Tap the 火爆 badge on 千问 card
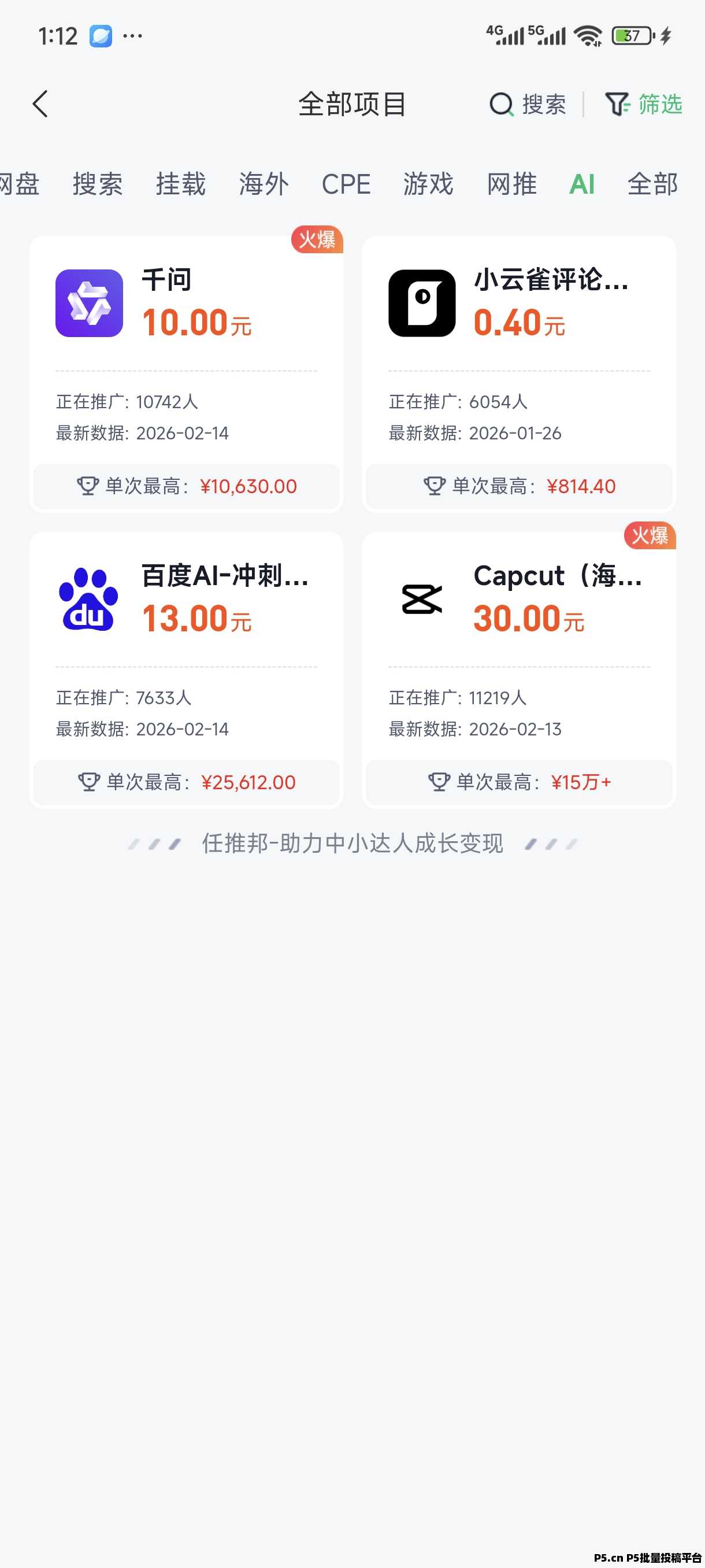Image resolution: width=705 pixels, height=1568 pixels. coord(316,239)
